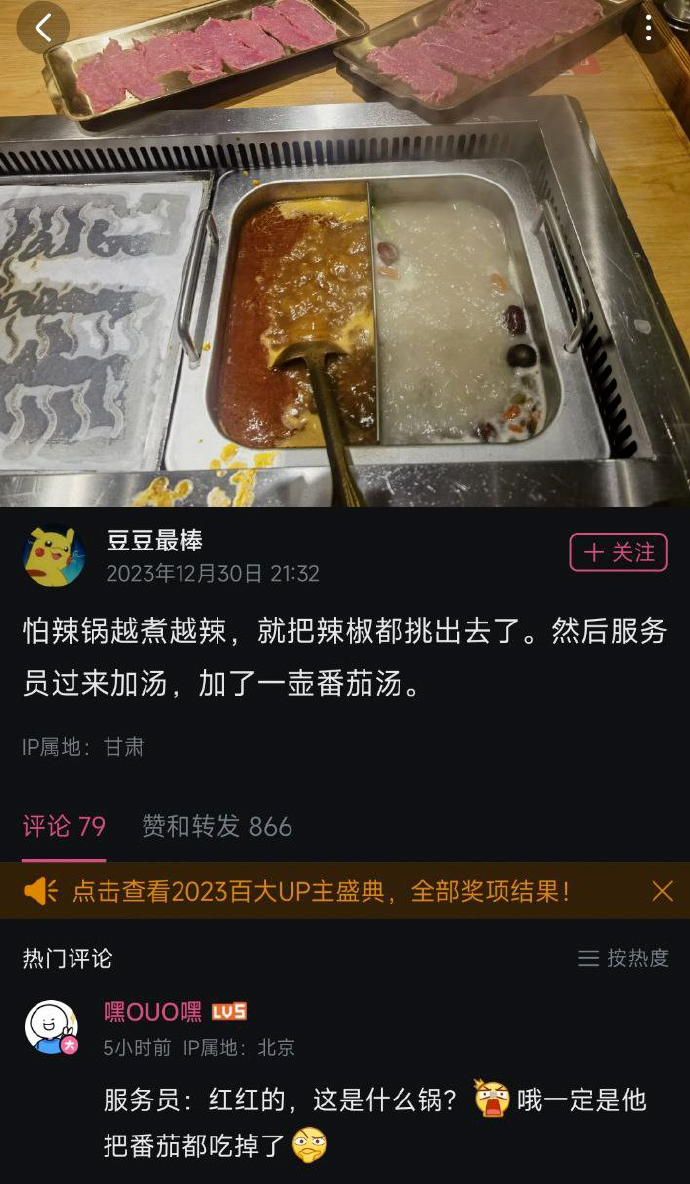The width and height of the screenshot is (690, 1184).
Task: Open the 2023百大UP主盛典 banner
Action: (x=320, y=891)
